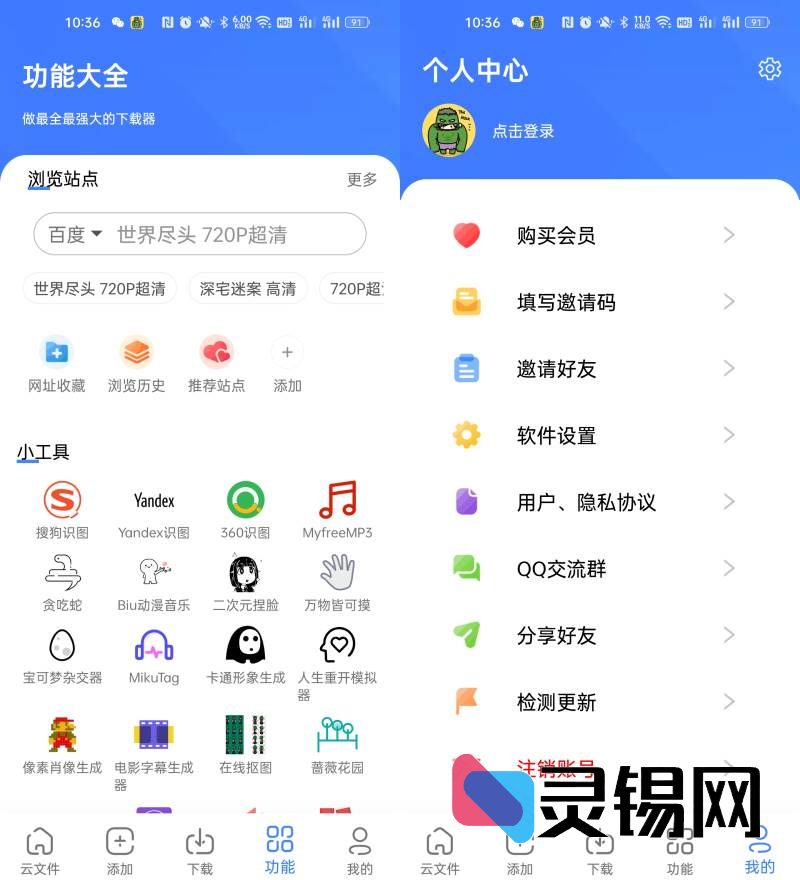This screenshot has height=880, width=800.
Task: Open 电影字幕生成器
Action: (153, 740)
